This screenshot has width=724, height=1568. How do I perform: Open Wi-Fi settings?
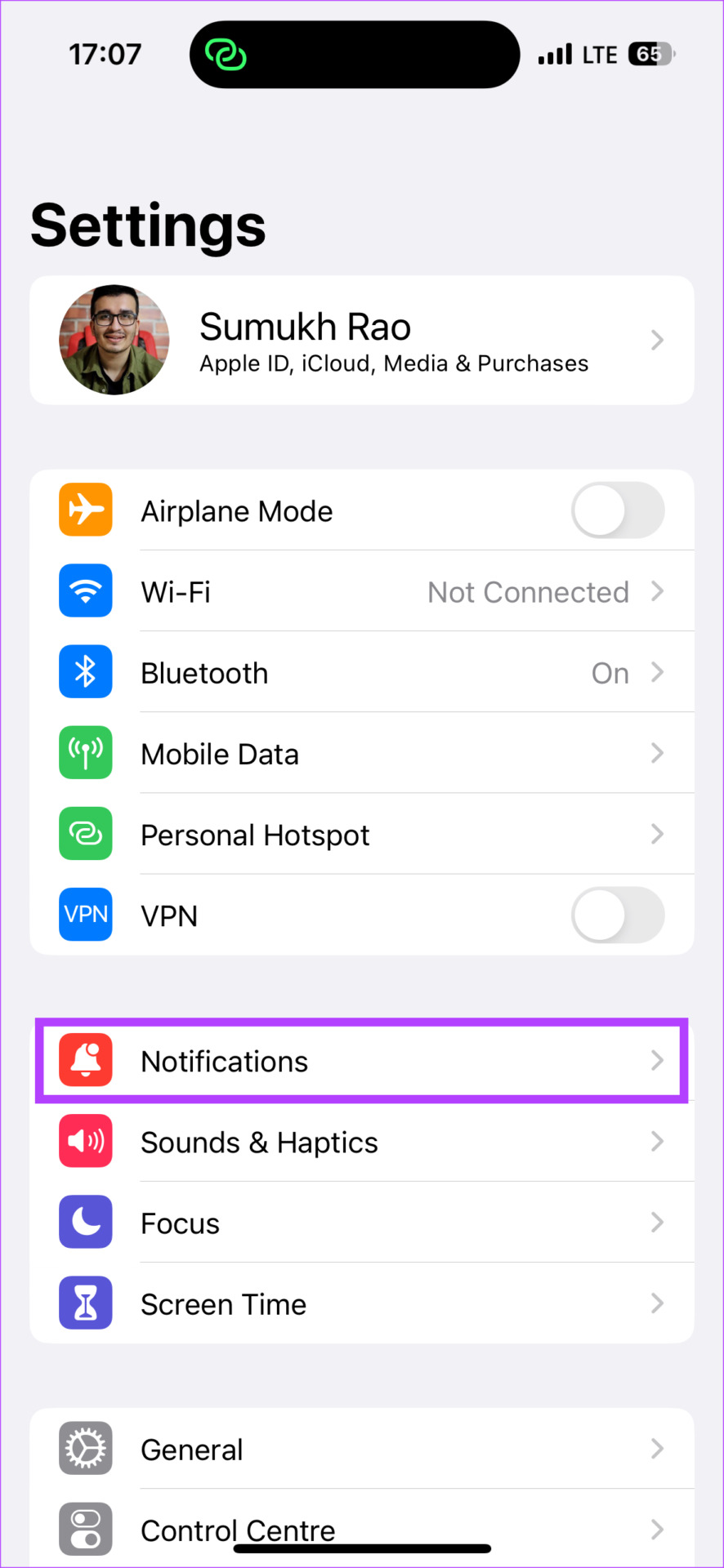click(362, 591)
